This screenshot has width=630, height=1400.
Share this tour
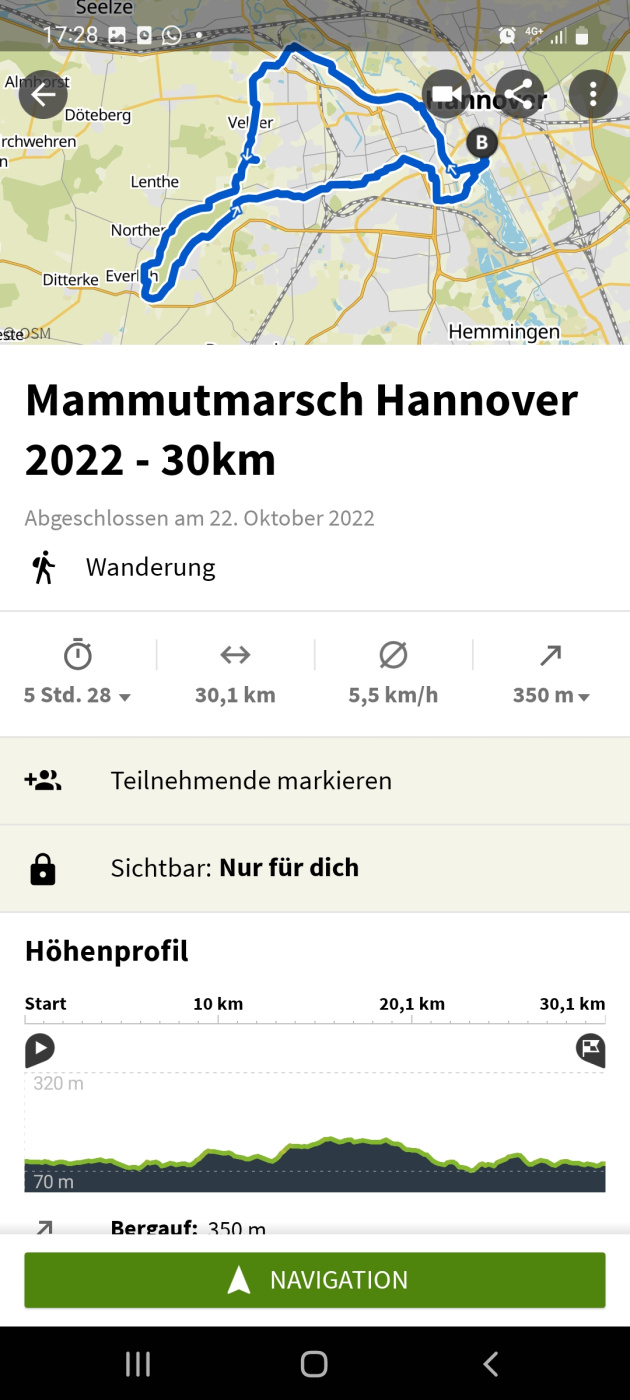click(x=519, y=95)
